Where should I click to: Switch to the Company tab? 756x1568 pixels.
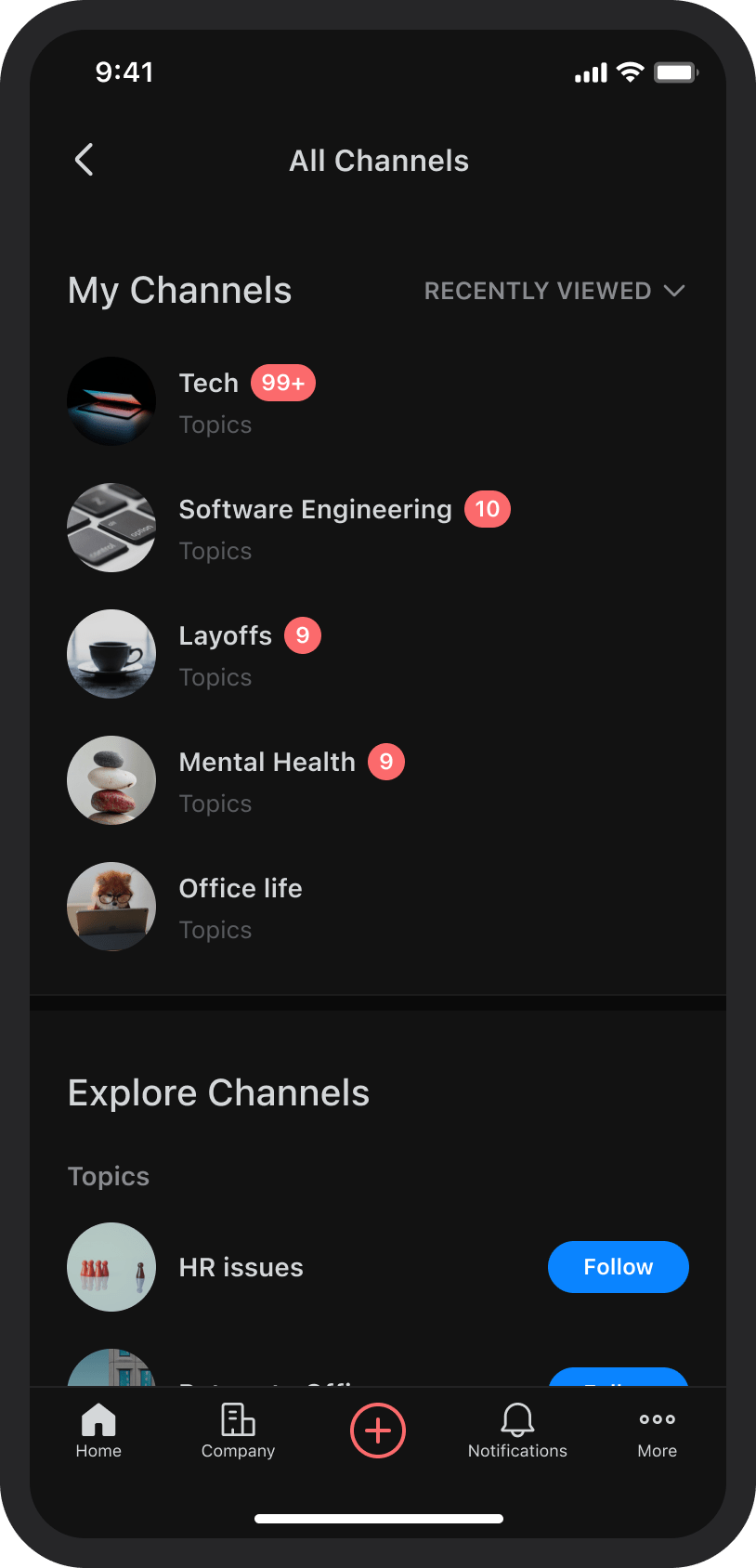pos(238,1431)
